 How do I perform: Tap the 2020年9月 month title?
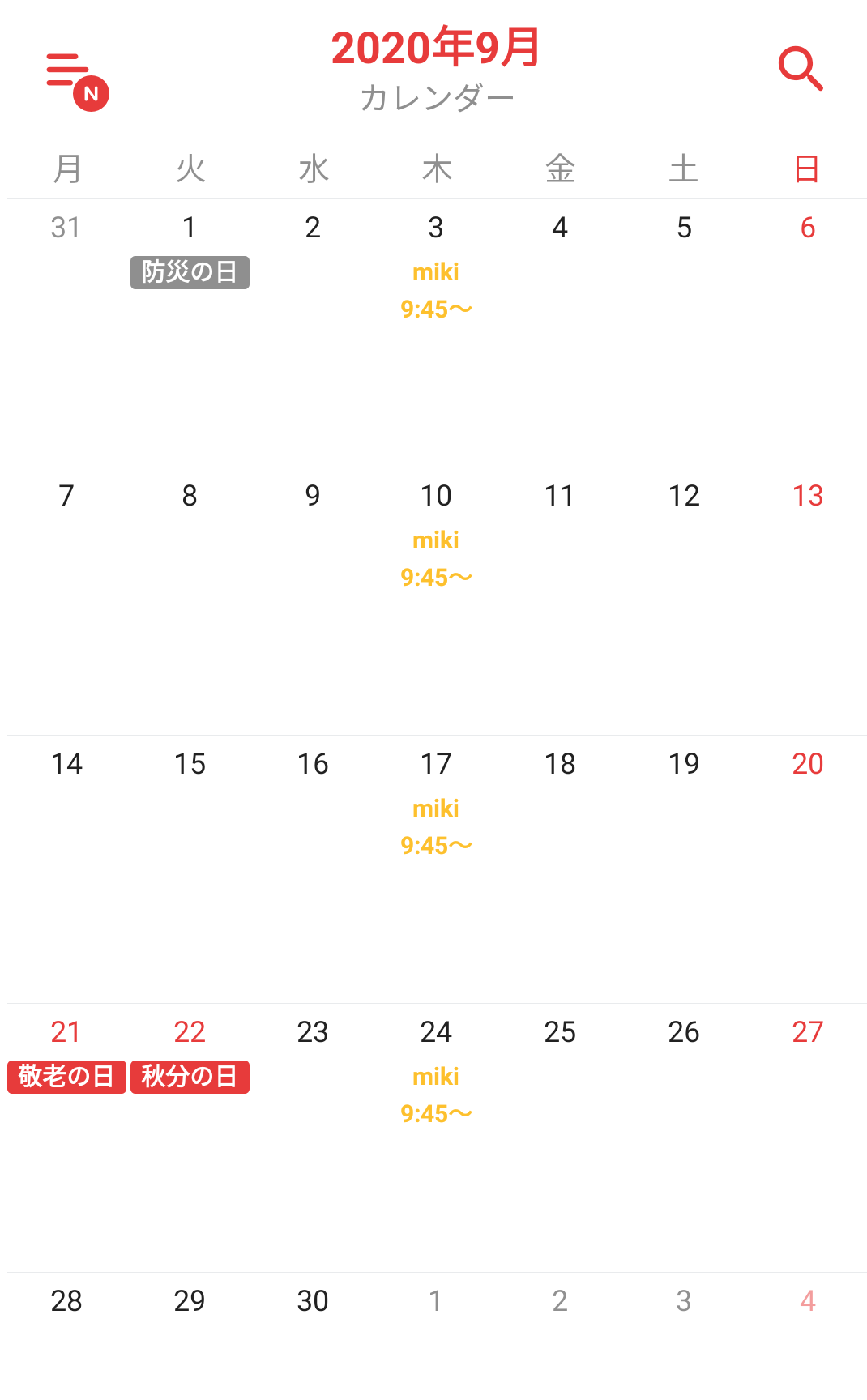coord(436,47)
